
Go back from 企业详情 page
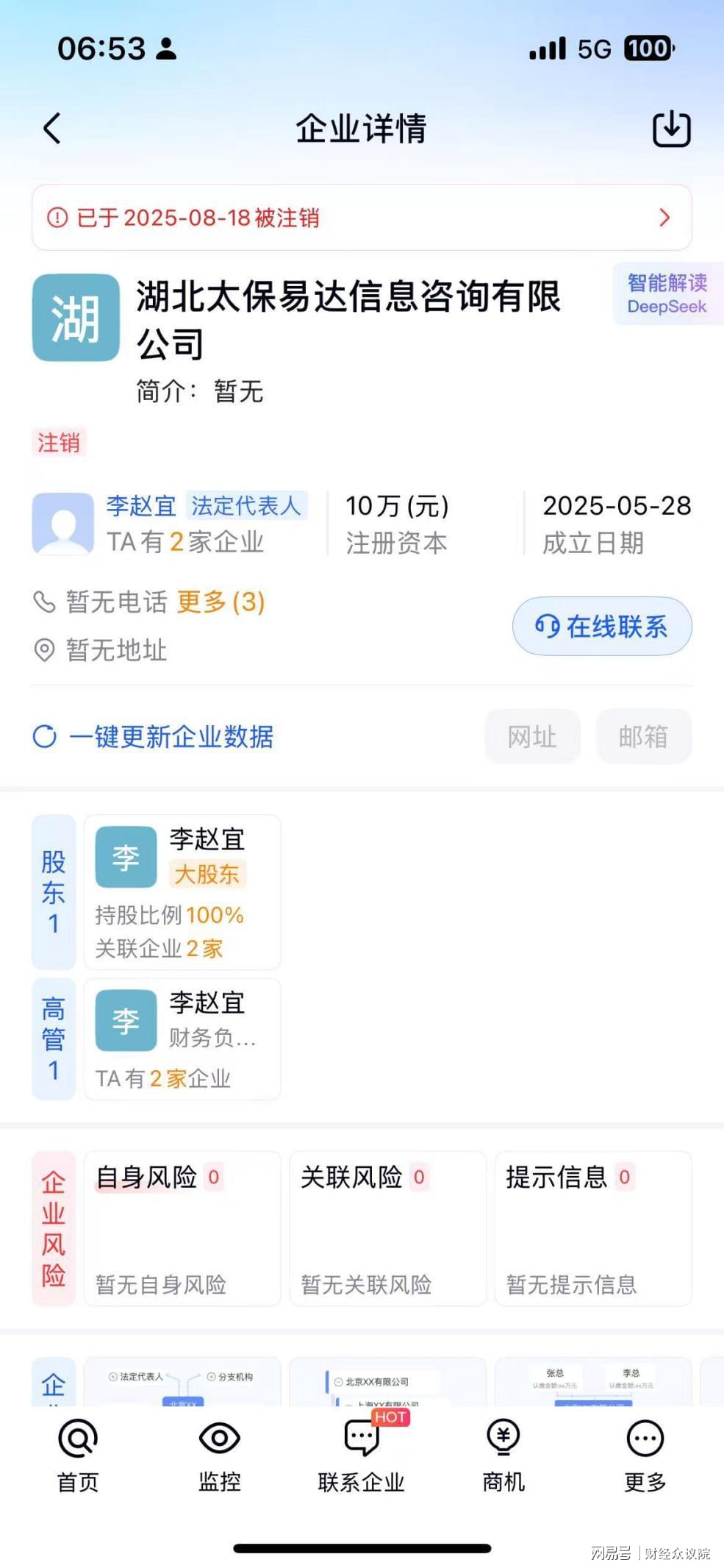click(x=52, y=129)
